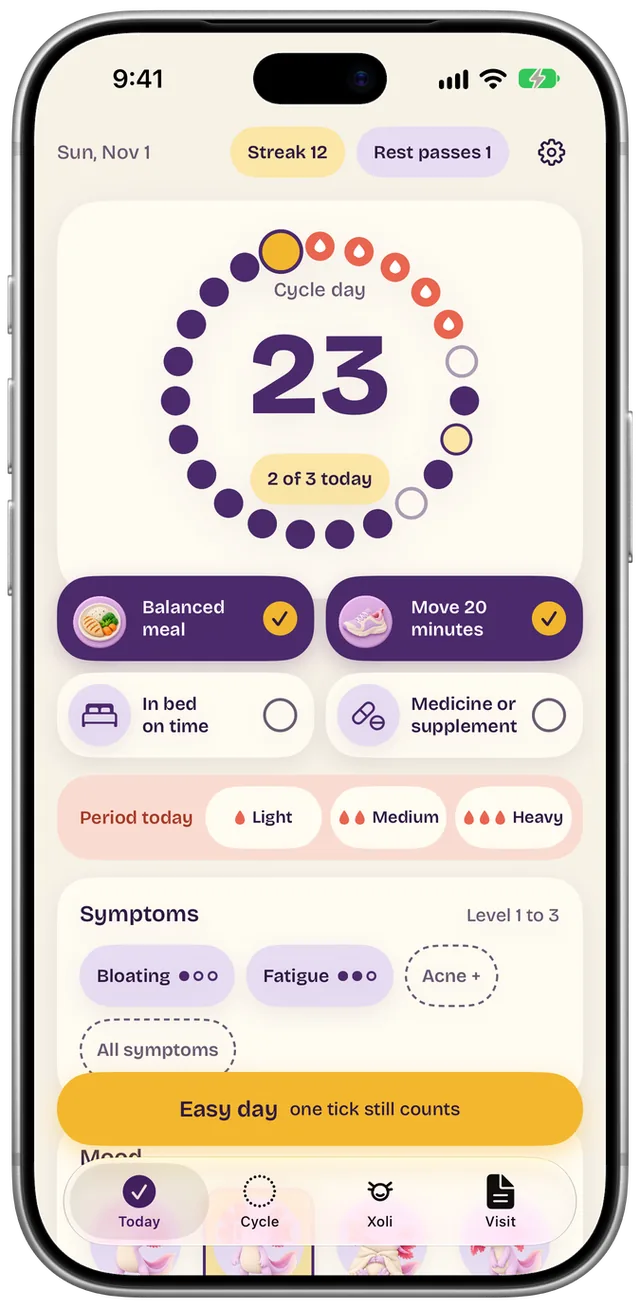This screenshot has width=640, height=1308.
Task: Go to the Visit tab
Action: (x=501, y=1201)
